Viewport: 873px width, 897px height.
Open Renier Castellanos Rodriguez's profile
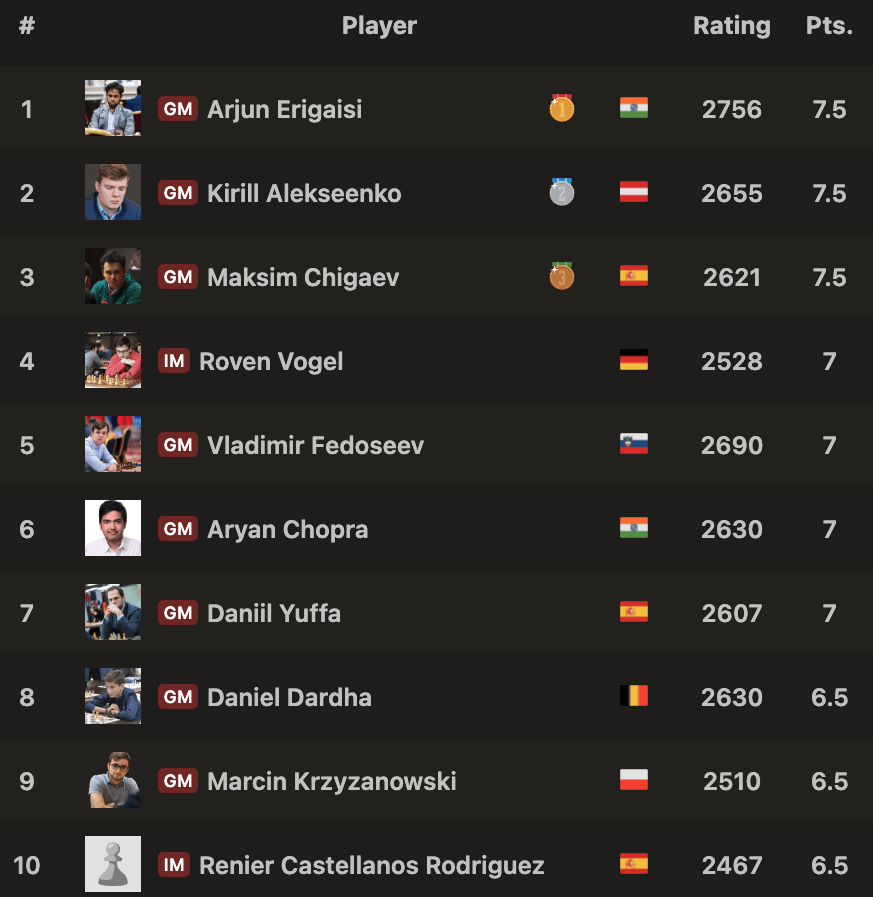(371, 865)
